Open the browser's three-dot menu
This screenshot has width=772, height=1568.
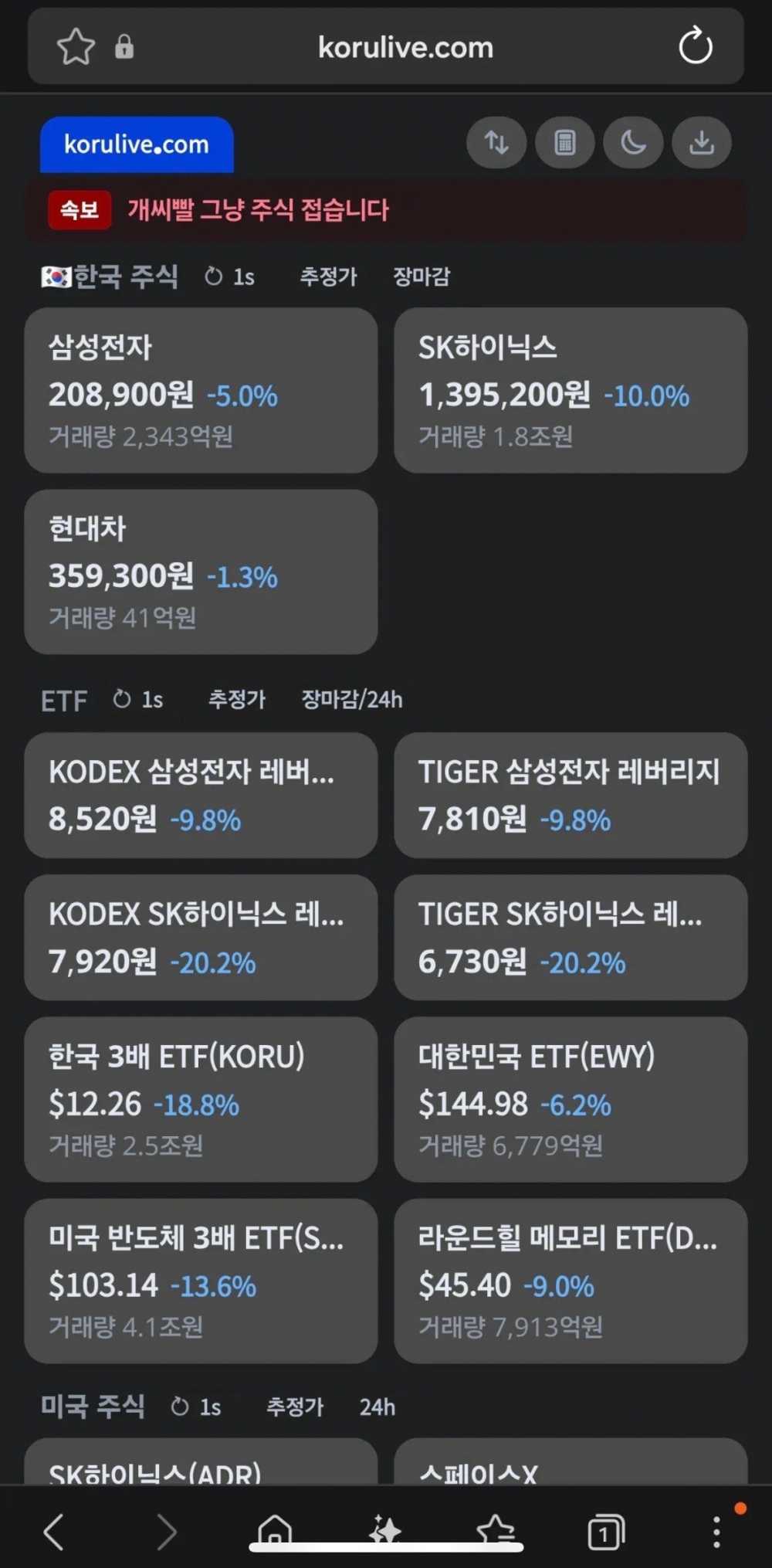(x=716, y=1531)
